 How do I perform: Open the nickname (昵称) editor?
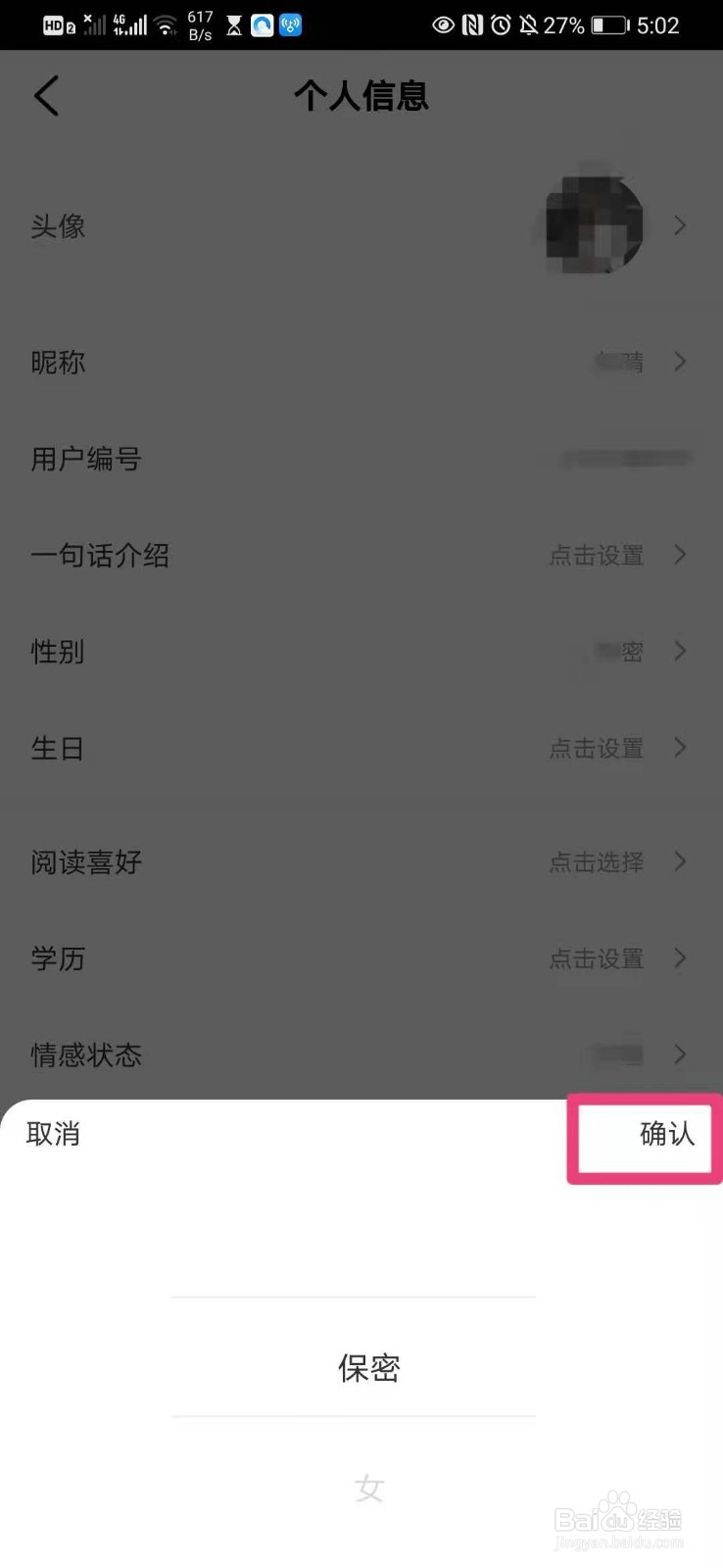point(294,362)
